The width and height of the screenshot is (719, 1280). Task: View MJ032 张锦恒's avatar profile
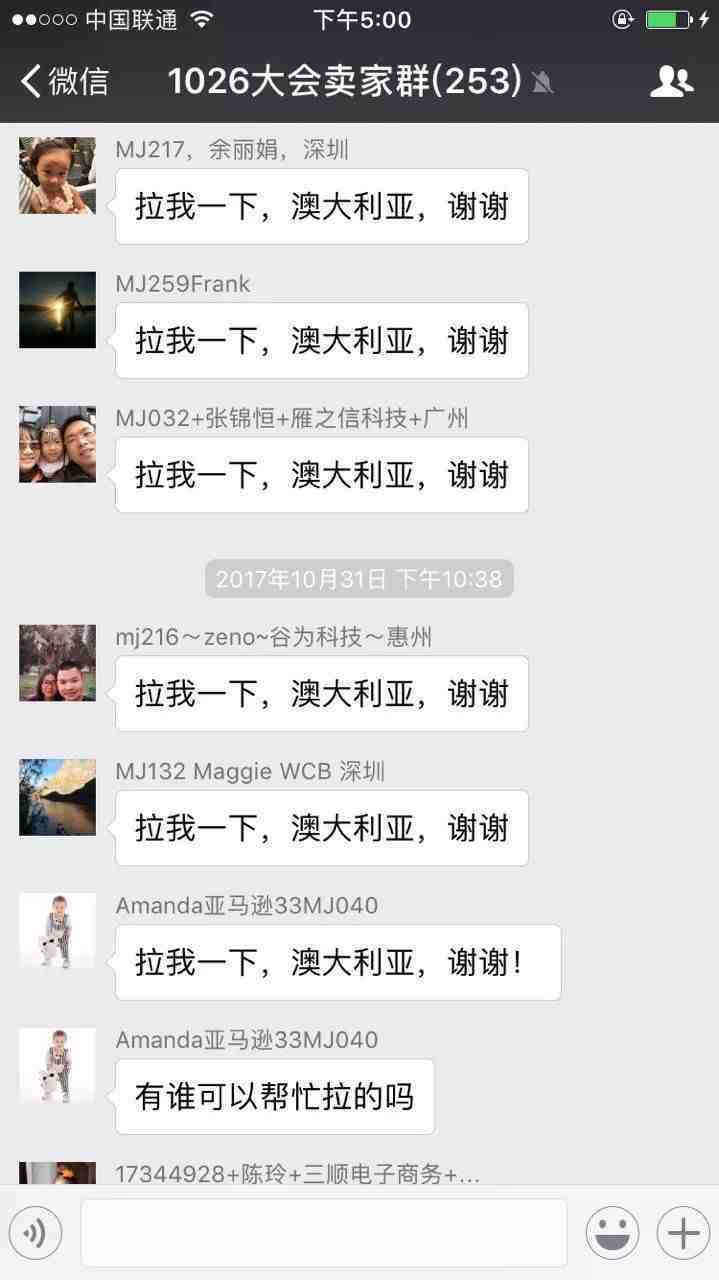pos(57,444)
